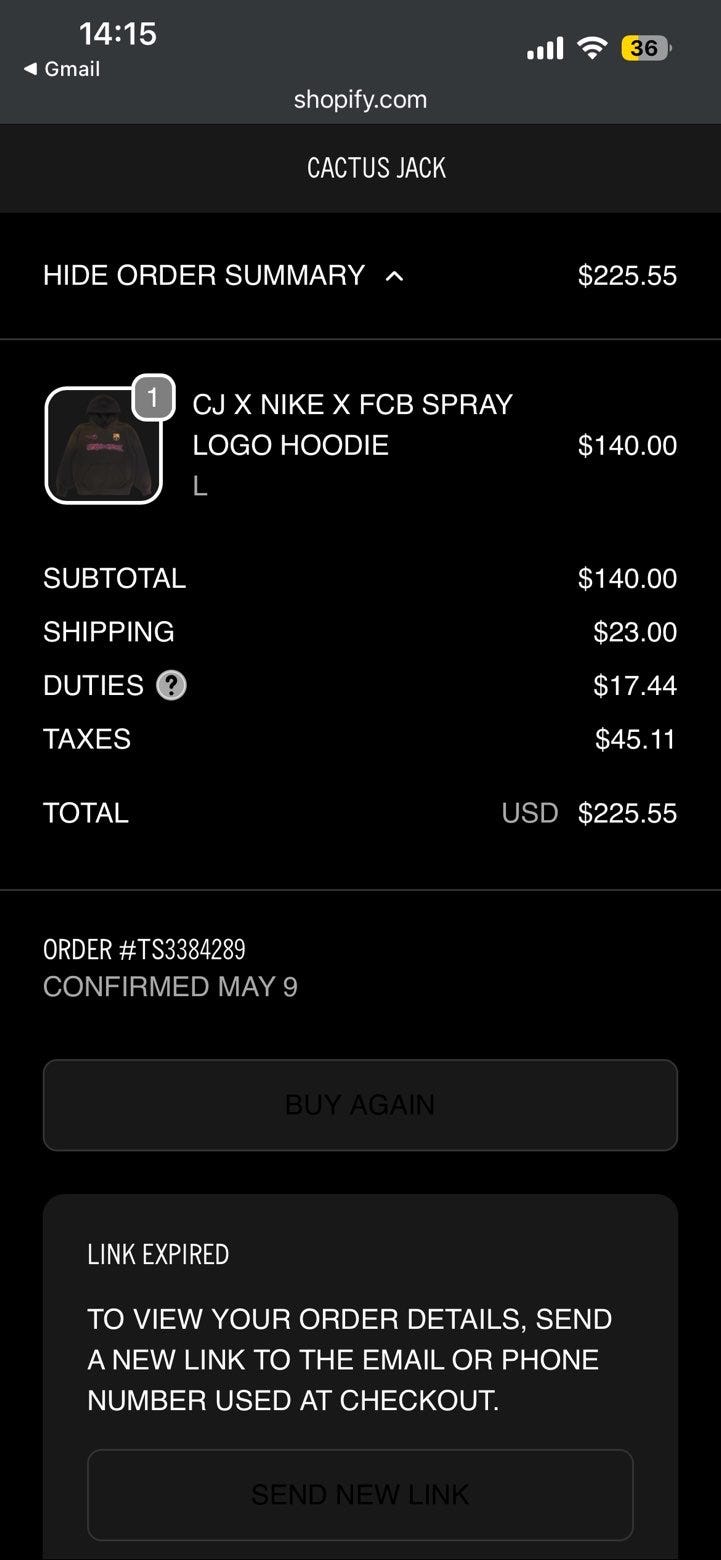
Task: Open the spray logo hoodie thumbnail
Action: coord(104,445)
